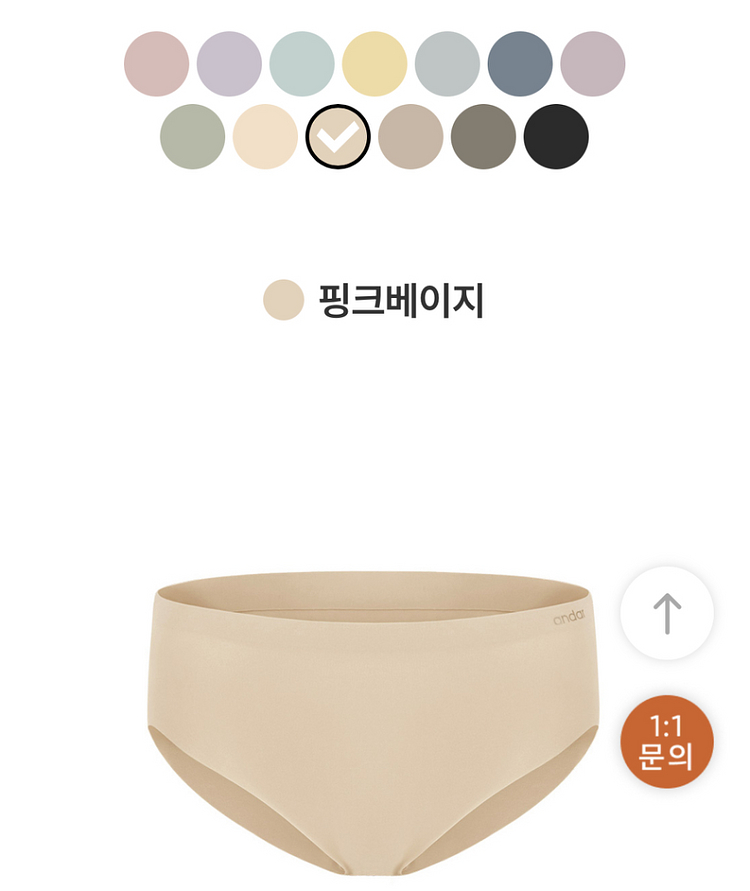Screen dimensions: 750x891
Task: Tap the scroll-to-top arrow button
Action: [x=666, y=613]
